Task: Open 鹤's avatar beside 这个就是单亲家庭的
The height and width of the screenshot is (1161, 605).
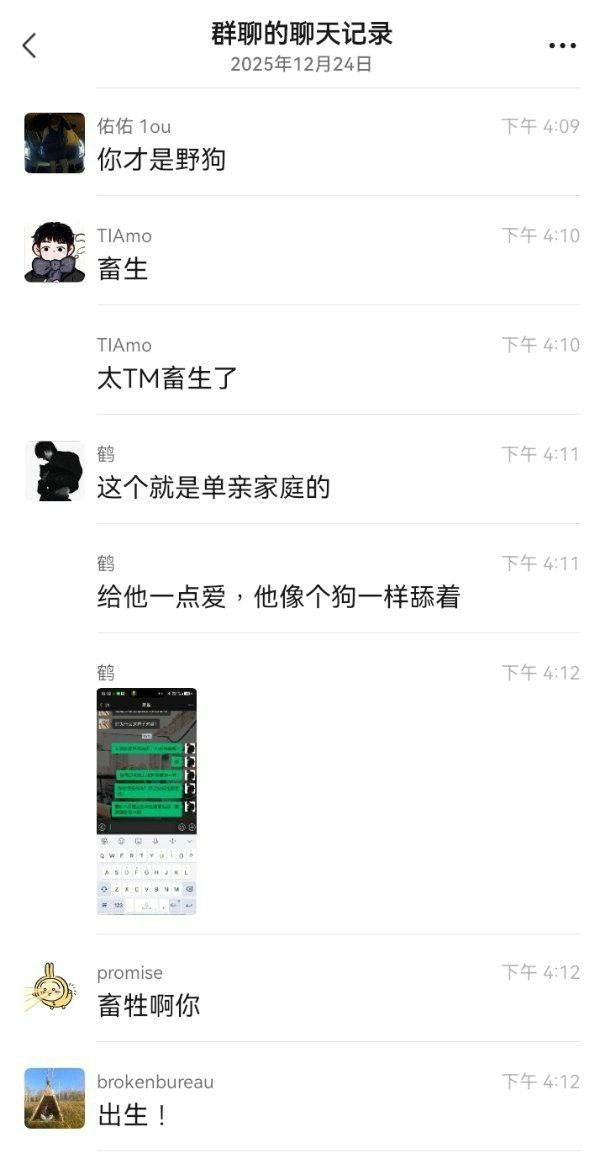Action: 54,471
